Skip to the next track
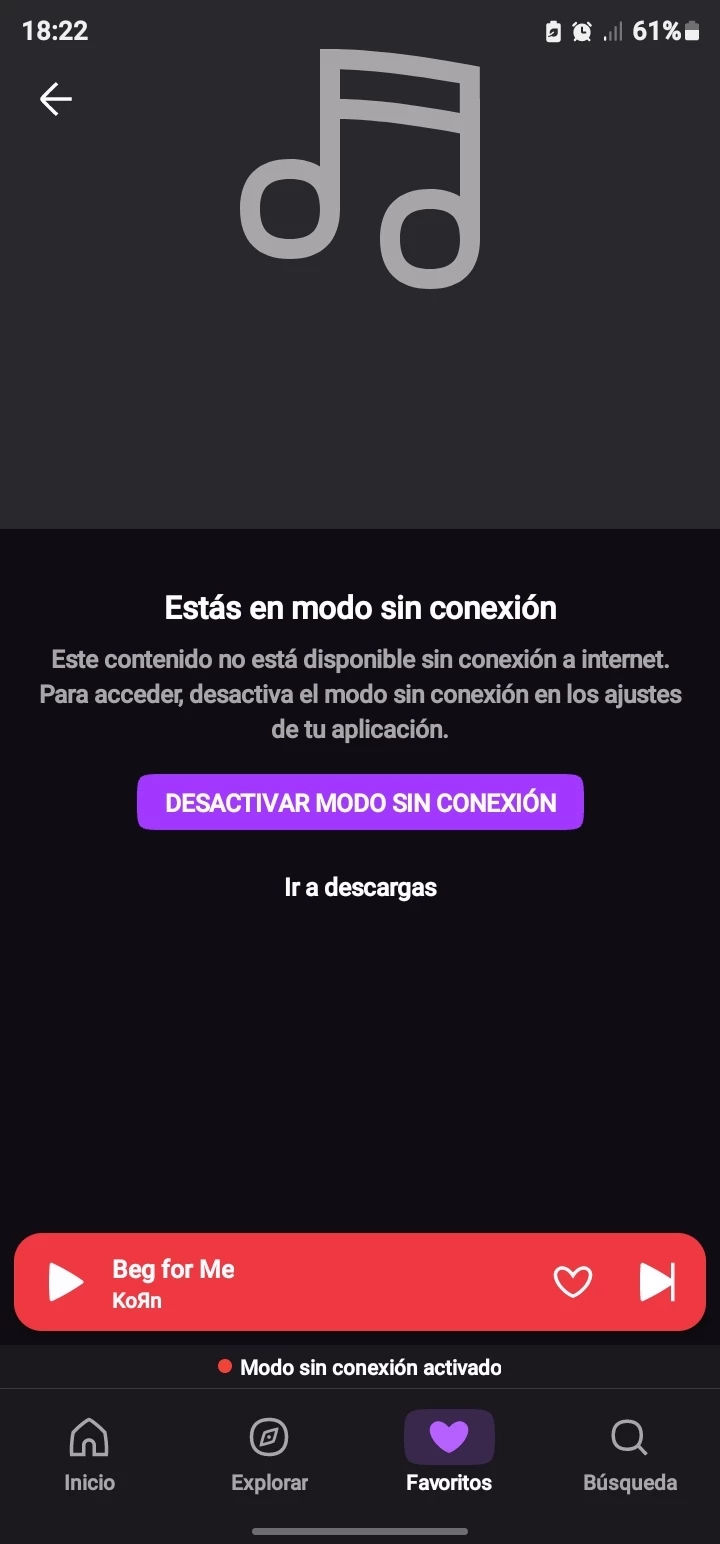The height and width of the screenshot is (1544, 720). [657, 1282]
